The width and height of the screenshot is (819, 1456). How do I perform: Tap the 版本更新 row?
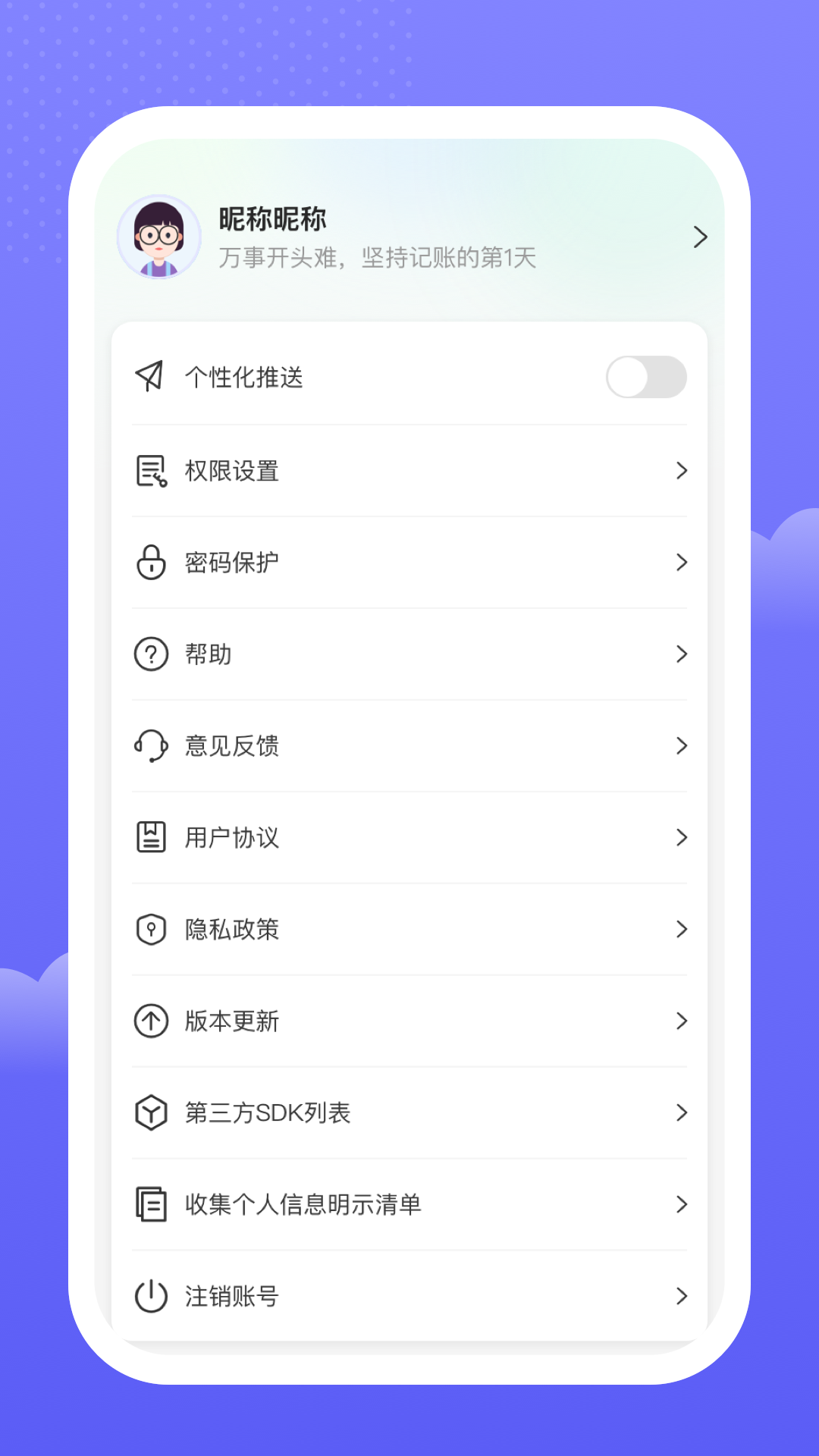pyautogui.click(x=409, y=1021)
